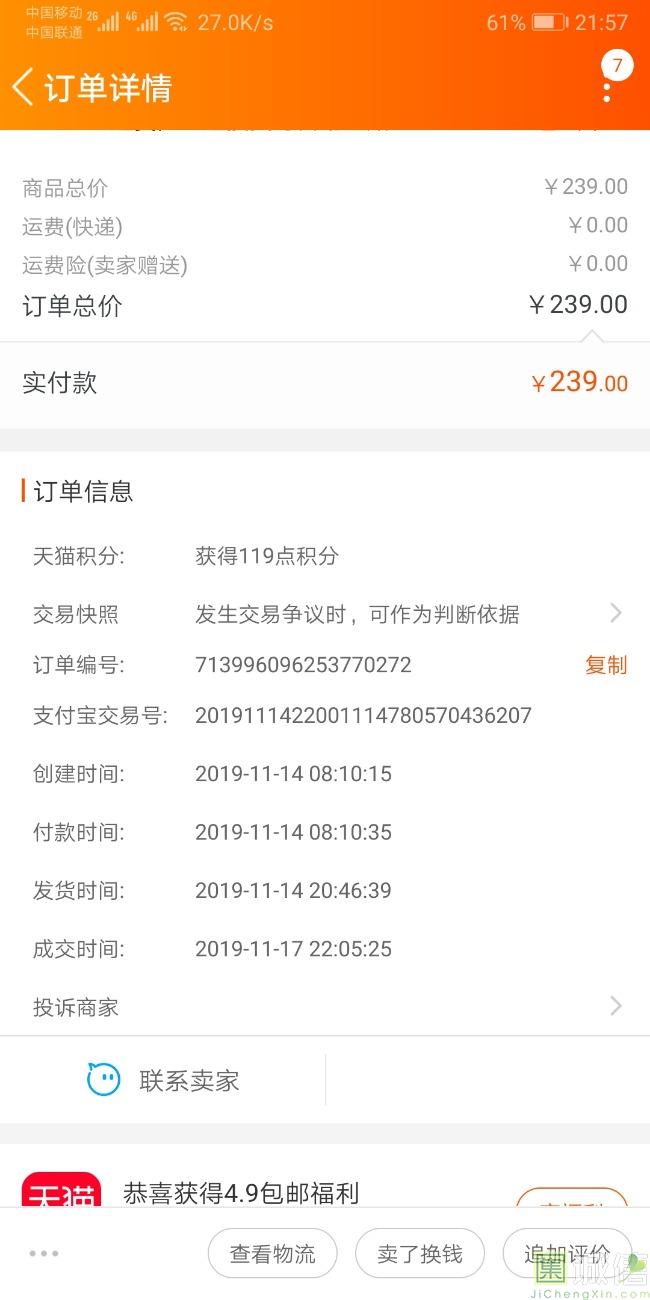Open the more options dots at the bottom left

tap(44, 1254)
